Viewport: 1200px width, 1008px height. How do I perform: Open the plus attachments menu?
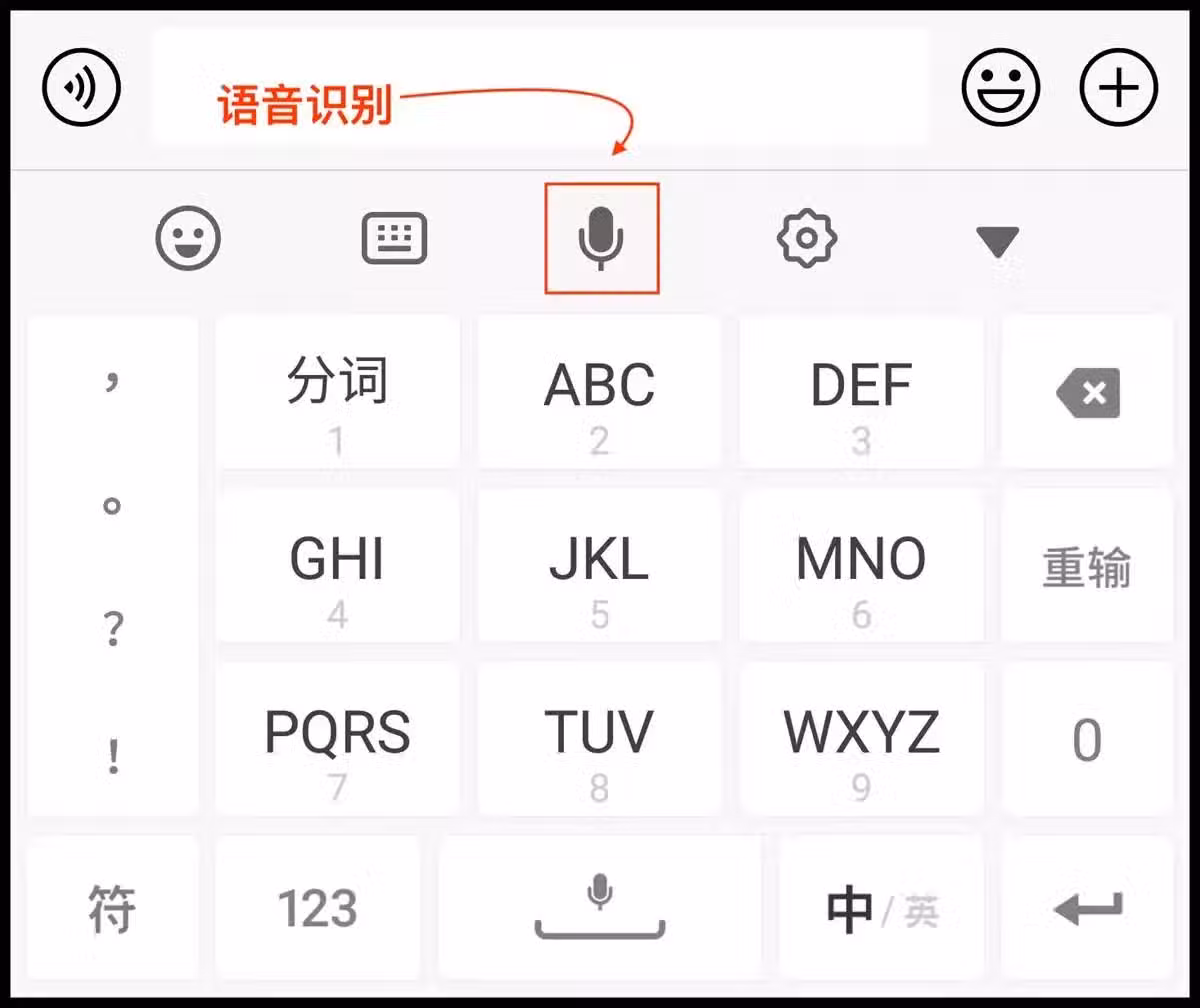pos(1119,88)
